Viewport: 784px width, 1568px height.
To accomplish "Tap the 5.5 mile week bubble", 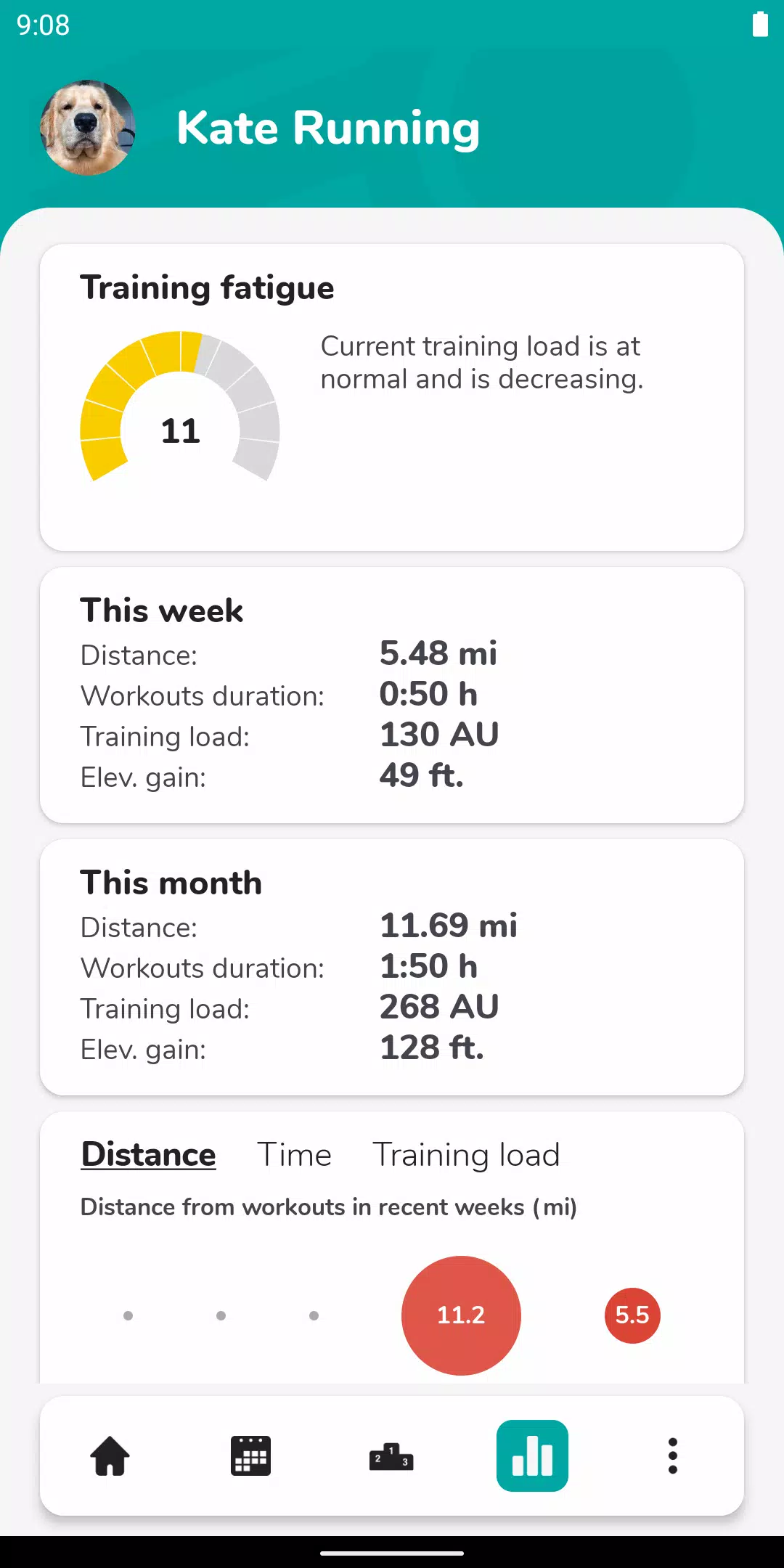I will [632, 1315].
